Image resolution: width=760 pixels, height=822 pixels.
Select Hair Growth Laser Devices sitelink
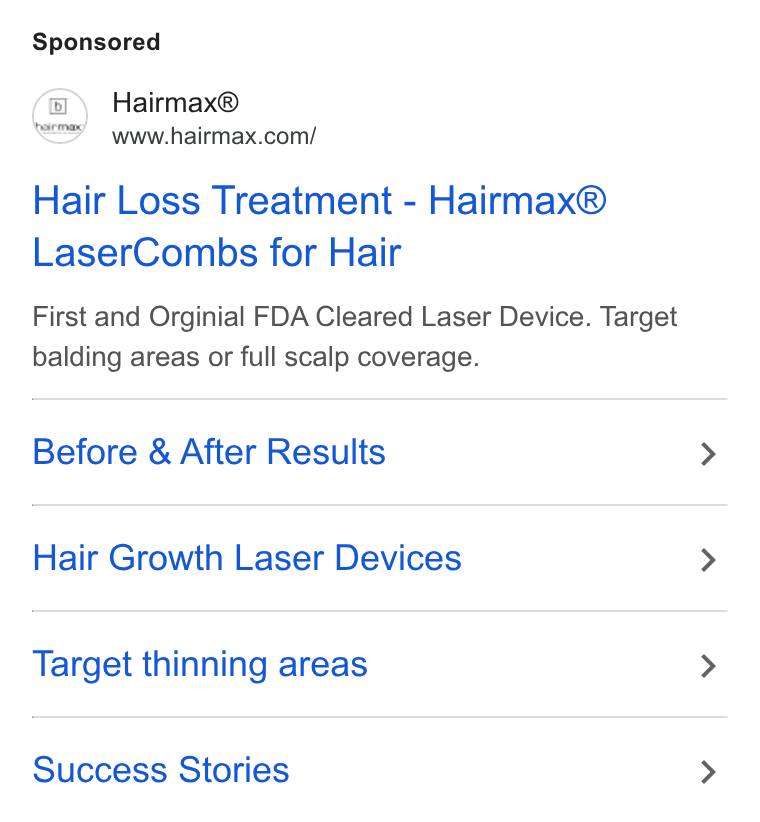click(379, 558)
